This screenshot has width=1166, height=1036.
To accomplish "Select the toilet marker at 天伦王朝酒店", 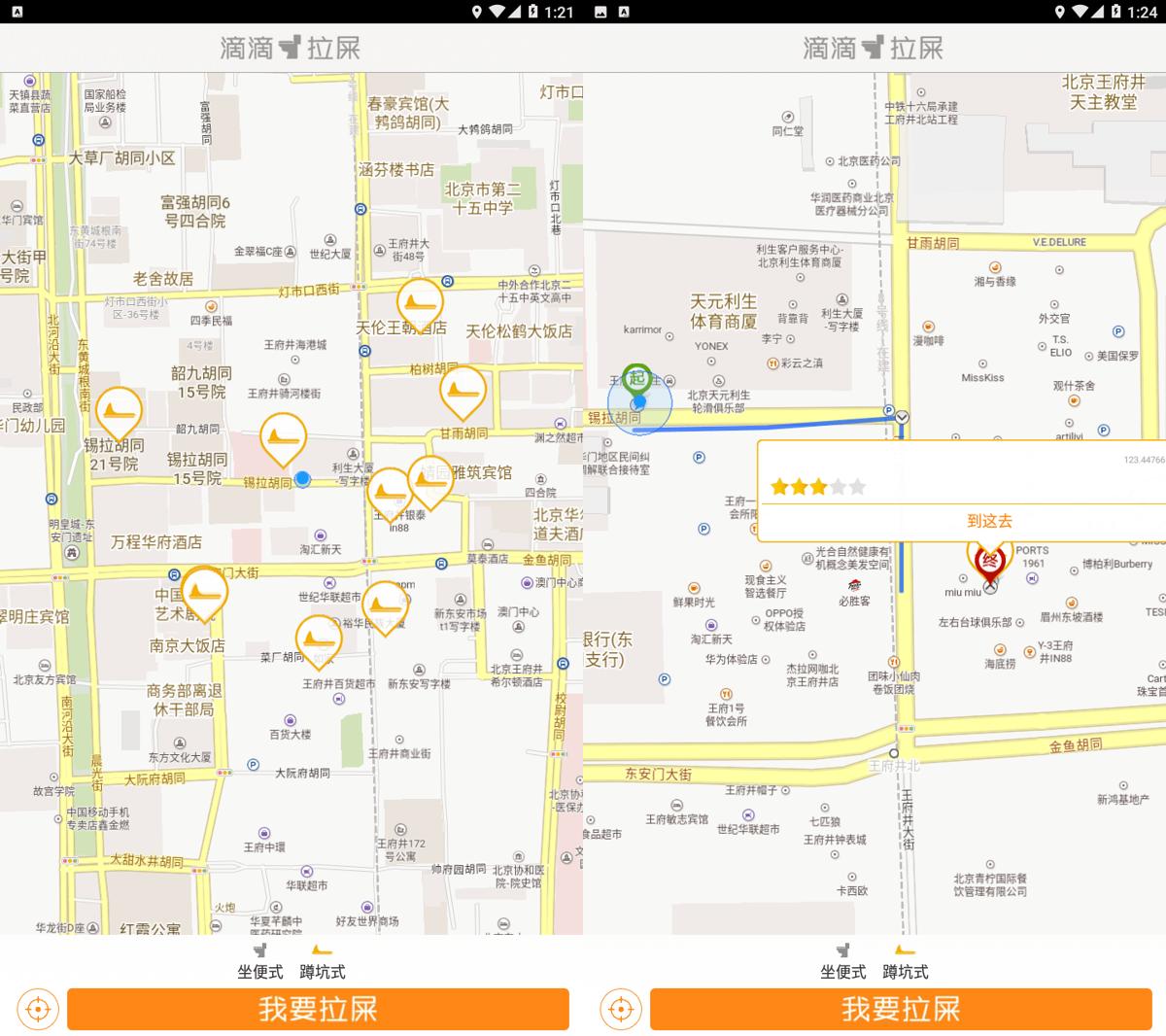I will click(420, 302).
